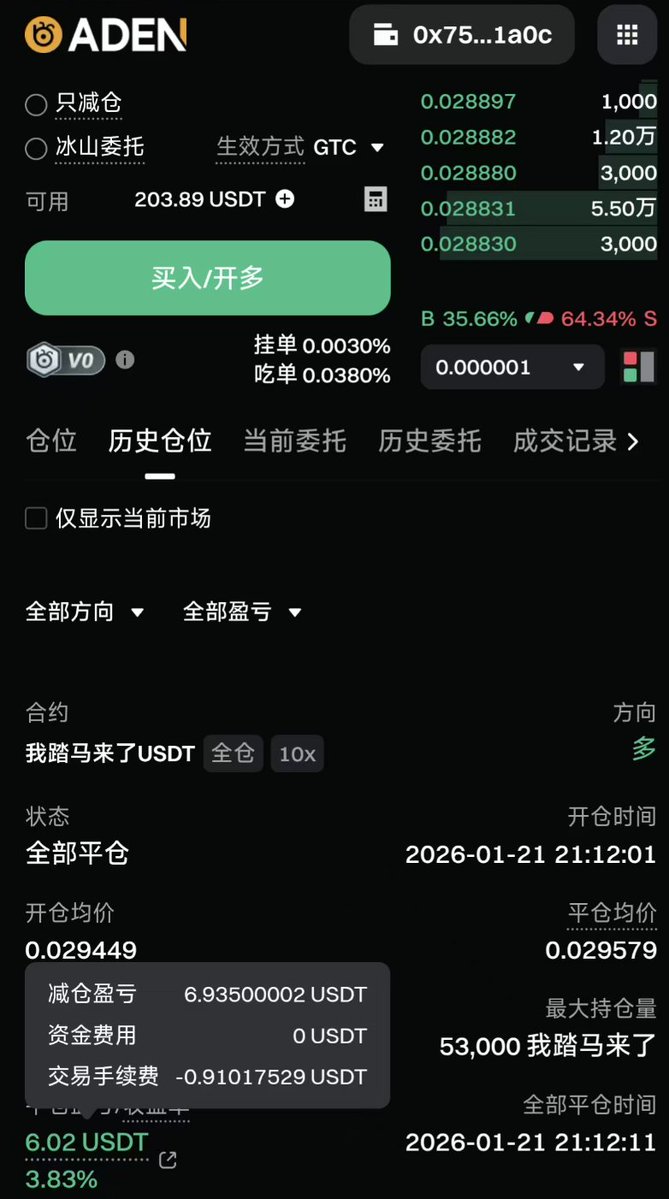Change price precision 0.000001 dropdown
Screen dimensions: 669x1199
coord(512,367)
